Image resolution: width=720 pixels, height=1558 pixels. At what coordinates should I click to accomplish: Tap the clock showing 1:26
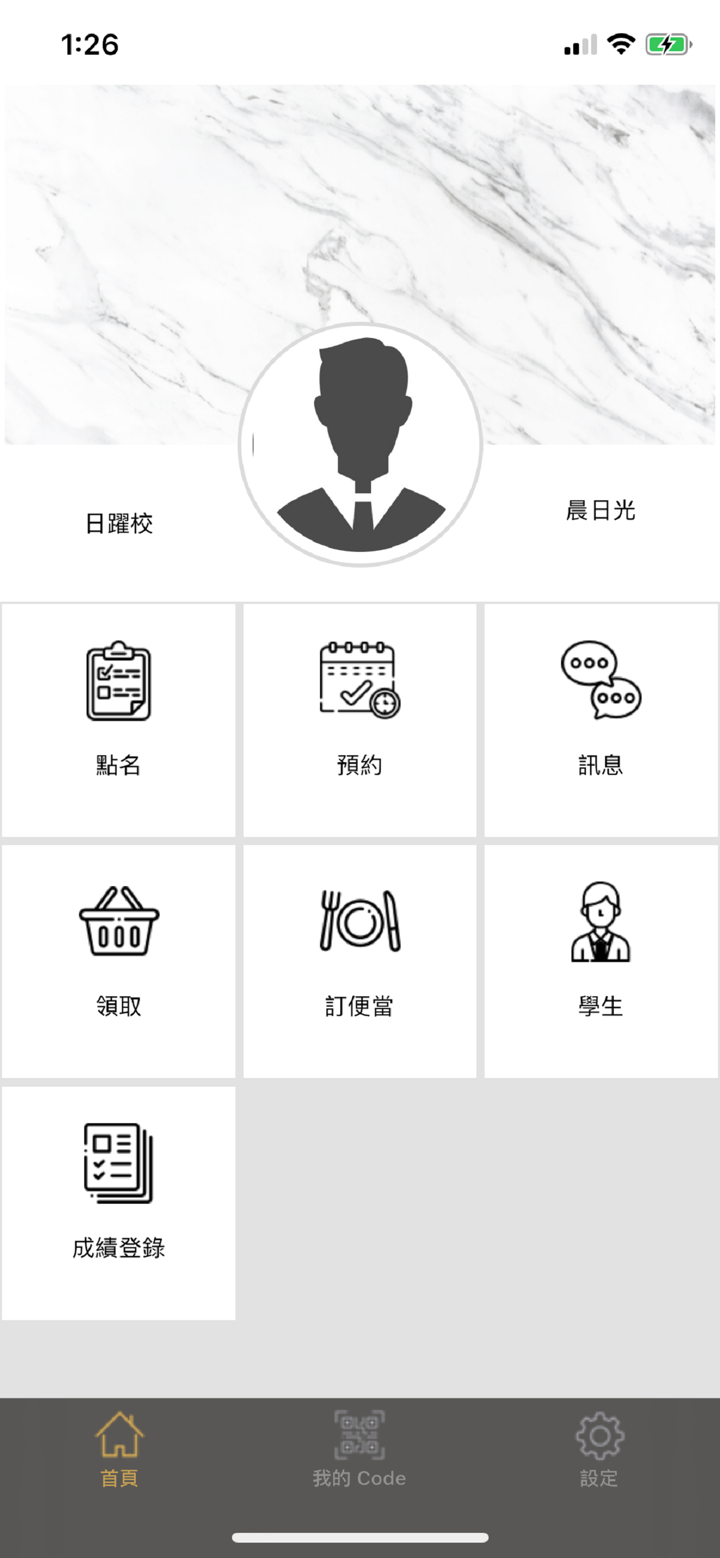point(92,44)
